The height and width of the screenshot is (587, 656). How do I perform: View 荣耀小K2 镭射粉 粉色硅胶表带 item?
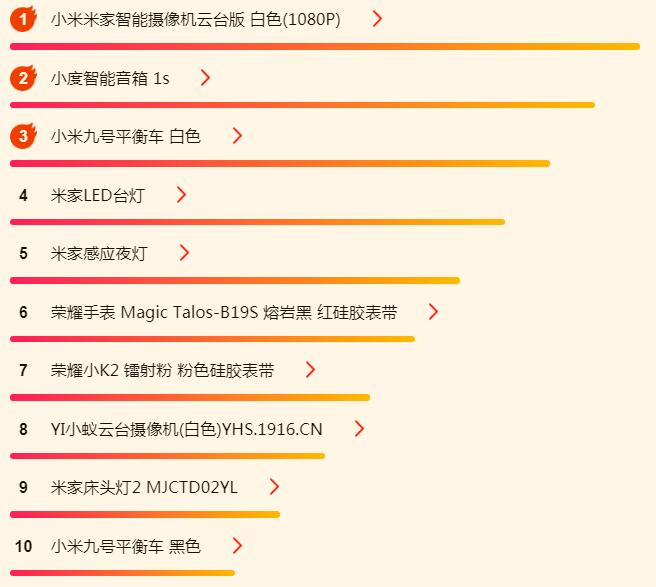162,370
